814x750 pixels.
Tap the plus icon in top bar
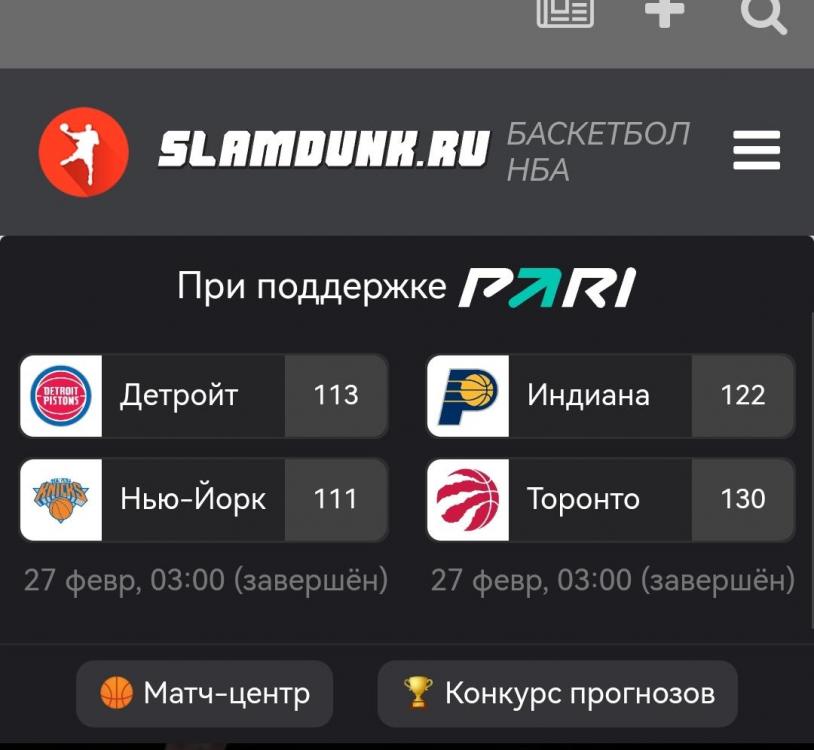pos(664,12)
